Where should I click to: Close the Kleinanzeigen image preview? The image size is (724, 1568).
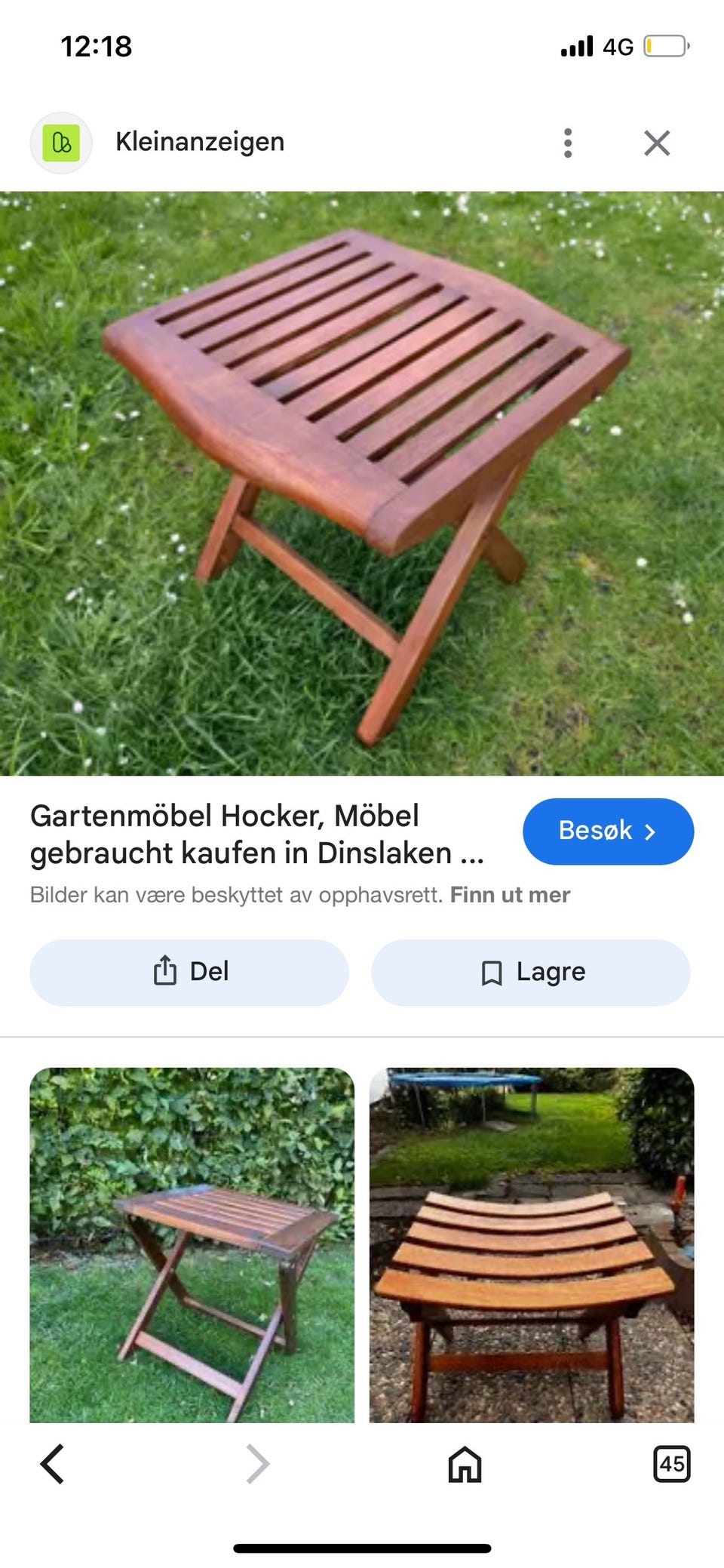[x=656, y=141]
